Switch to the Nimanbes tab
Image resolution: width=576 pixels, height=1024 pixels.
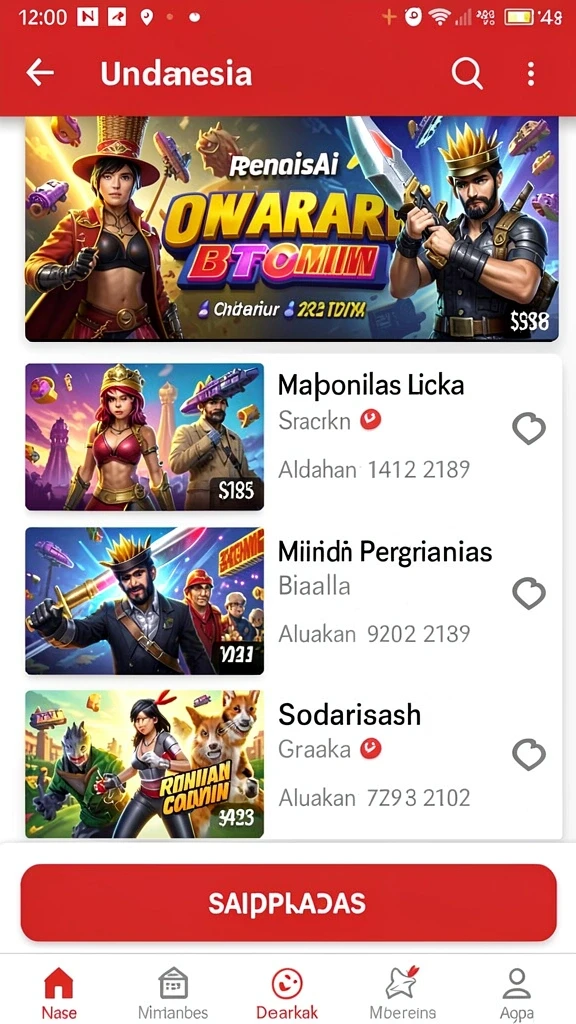click(173, 993)
